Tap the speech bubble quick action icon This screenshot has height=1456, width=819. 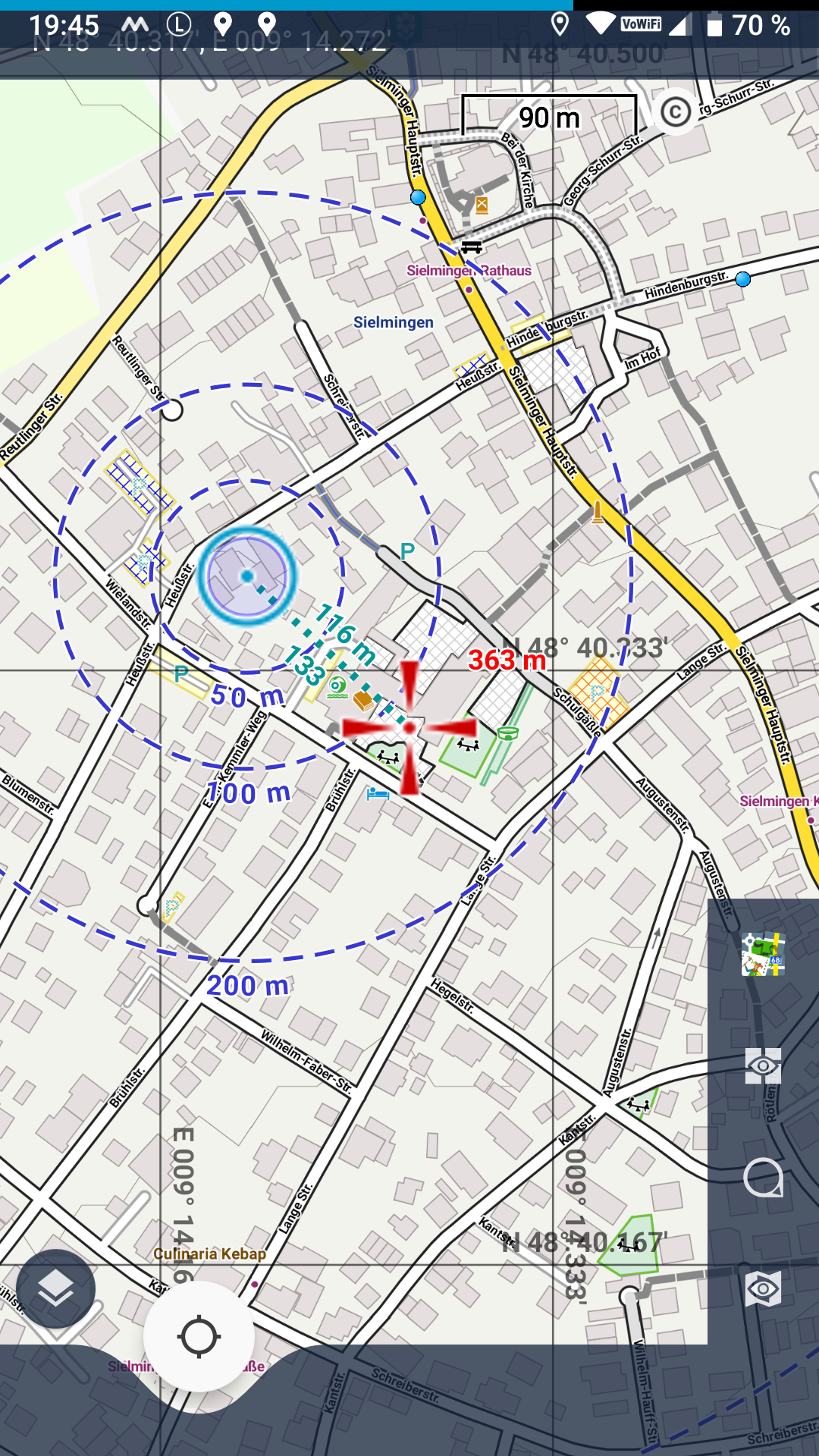pos(763,1178)
